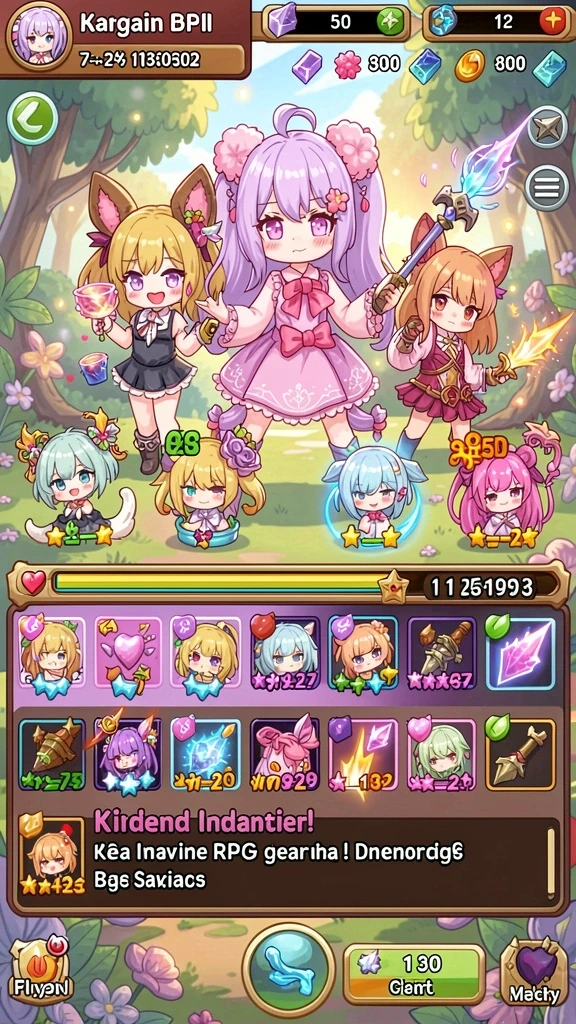
Task: Open the hamburger menu button
Action: [547, 187]
